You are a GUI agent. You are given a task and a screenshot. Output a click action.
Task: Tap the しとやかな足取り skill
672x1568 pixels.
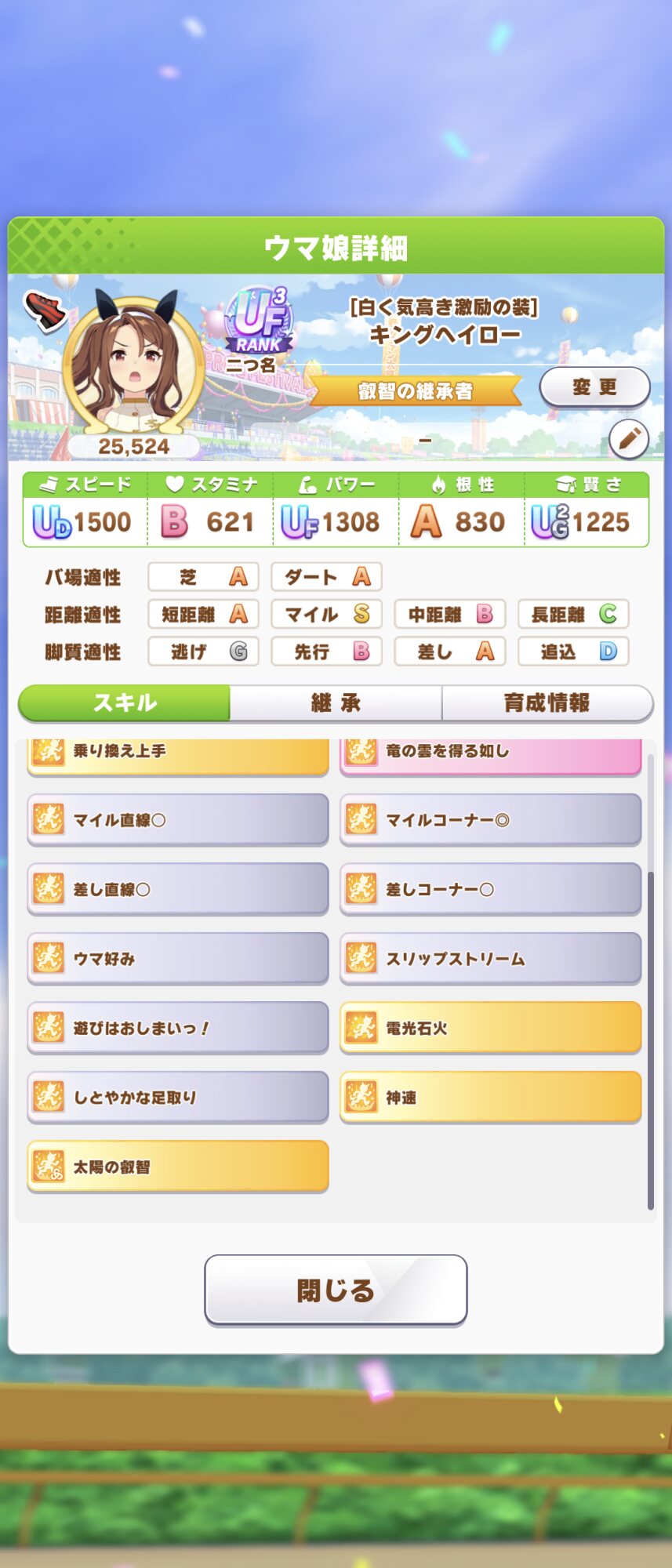177,1098
